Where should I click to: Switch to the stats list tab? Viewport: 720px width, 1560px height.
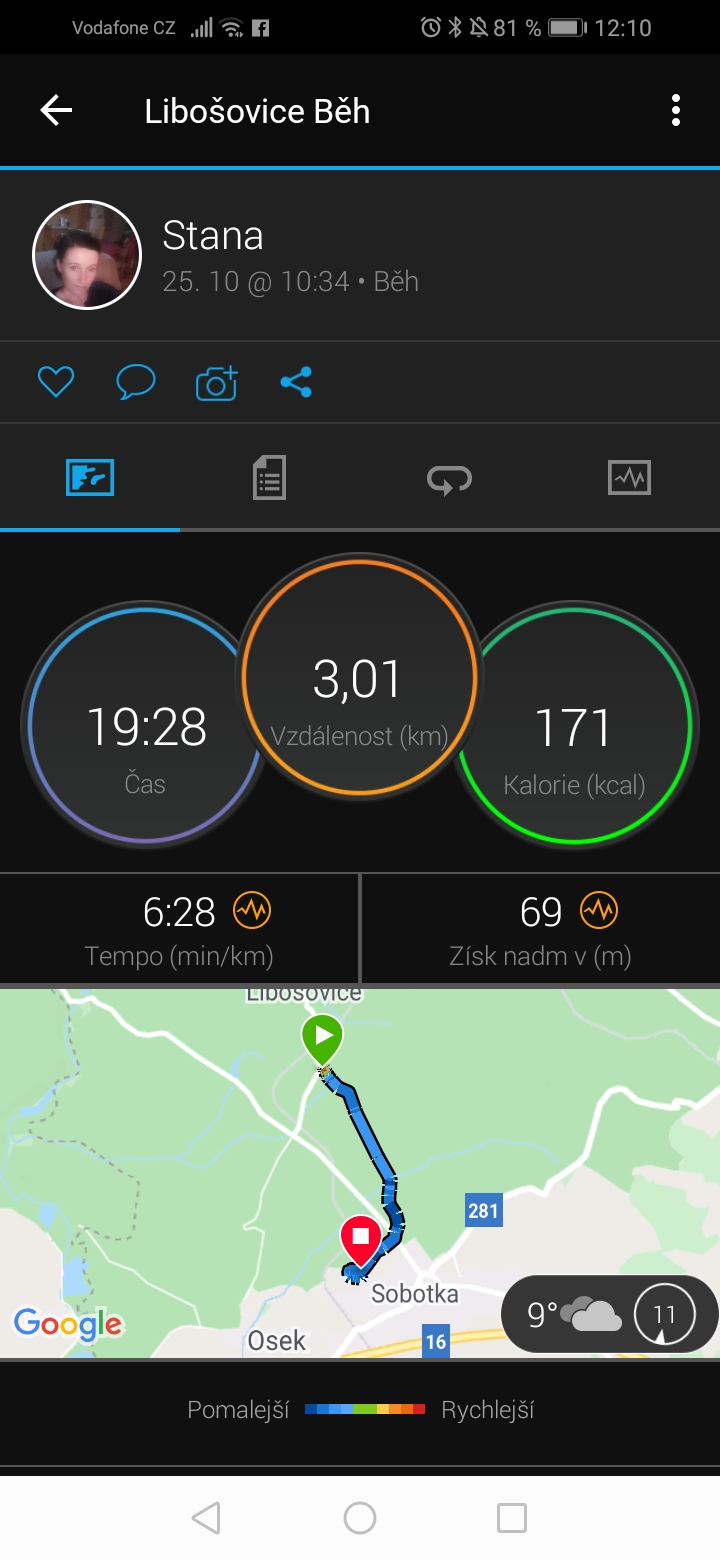pyautogui.click(x=269, y=478)
